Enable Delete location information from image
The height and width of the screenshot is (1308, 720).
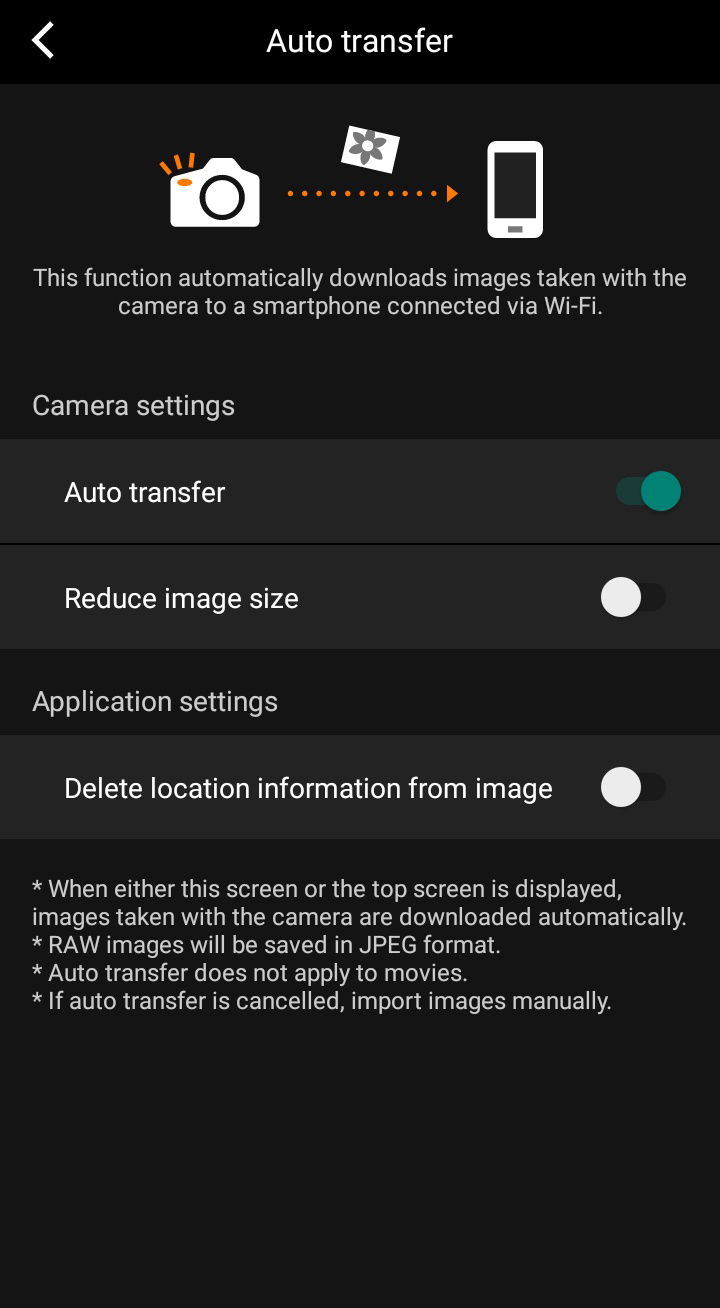click(633, 787)
